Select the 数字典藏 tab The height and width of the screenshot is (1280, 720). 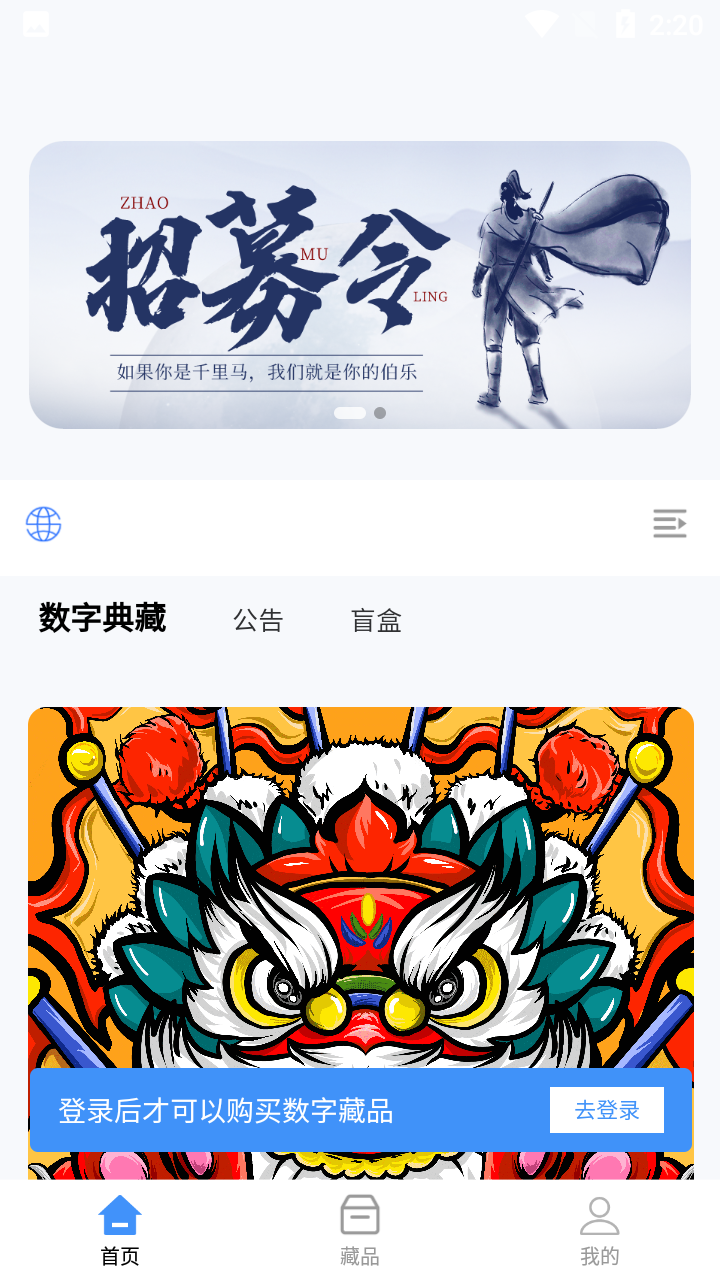[x=102, y=619]
